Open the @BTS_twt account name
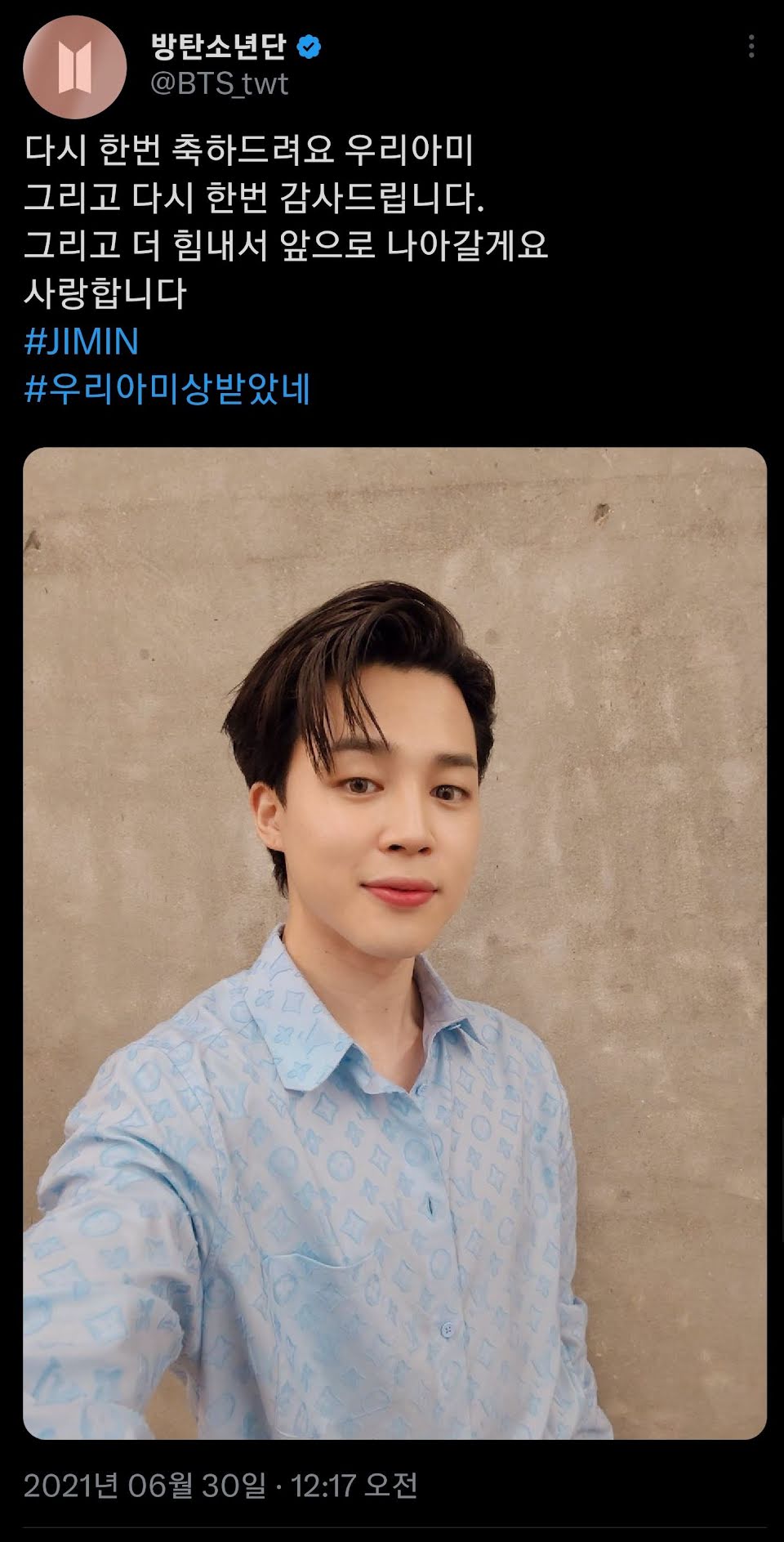This screenshot has height=1542, width=784. point(219,84)
